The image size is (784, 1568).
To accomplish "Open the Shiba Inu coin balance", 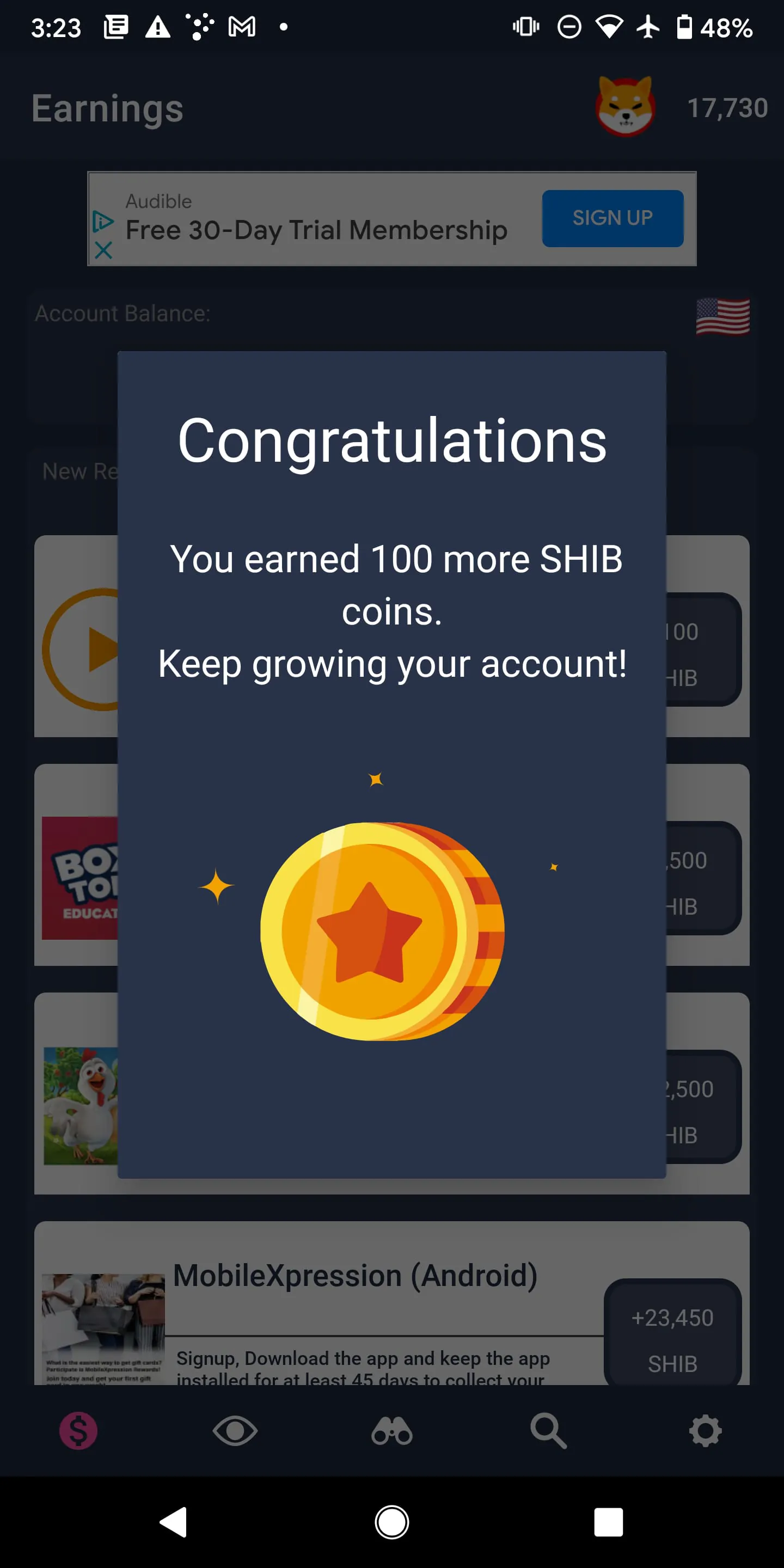I will pyautogui.click(x=626, y=107).
